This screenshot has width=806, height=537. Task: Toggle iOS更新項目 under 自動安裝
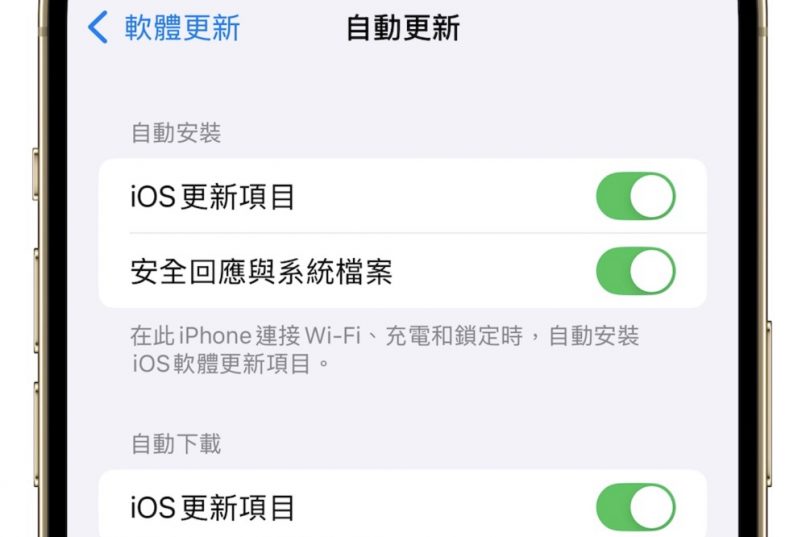tap(635, 196)
